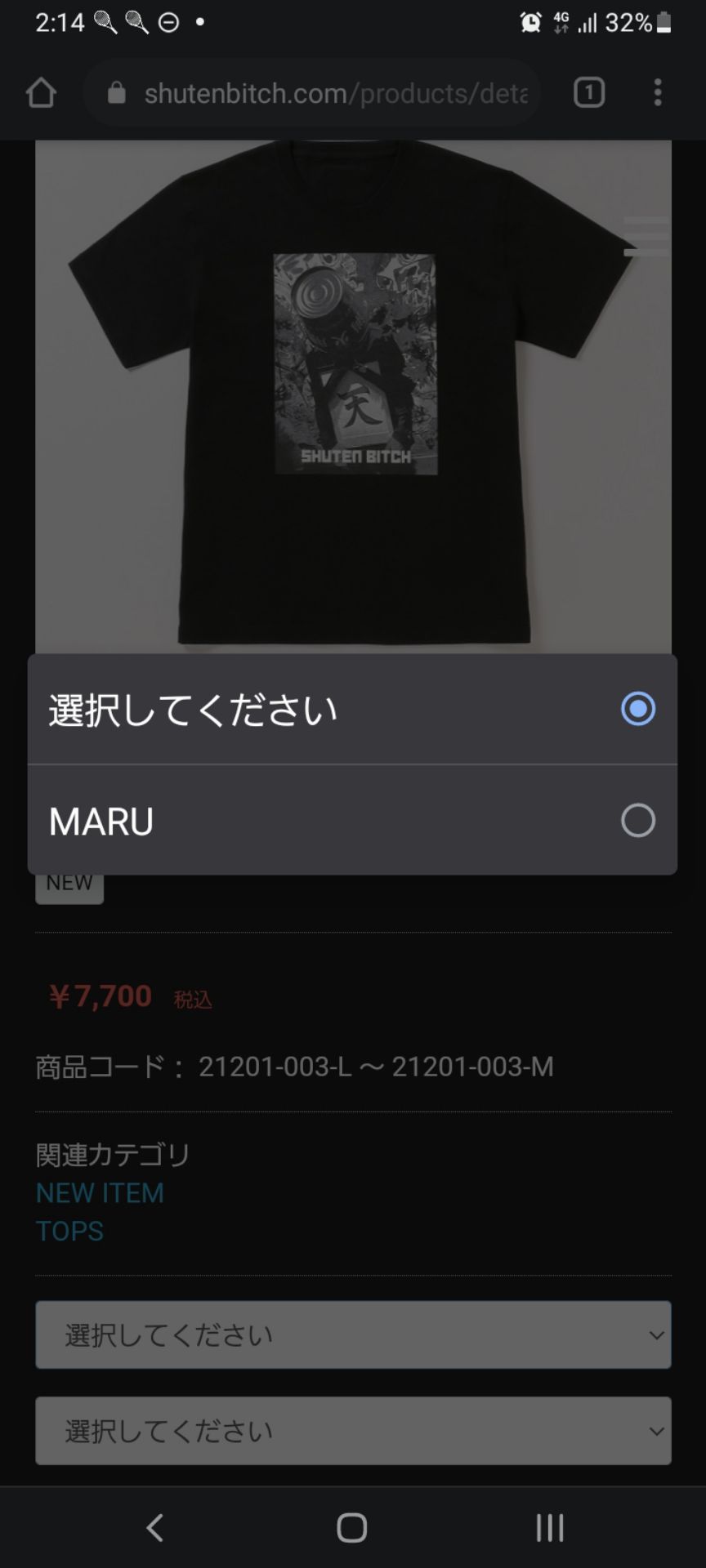The image size is (706, 1568).
Task: Open the TOPS category link
Action: [x=69, y=1231]
